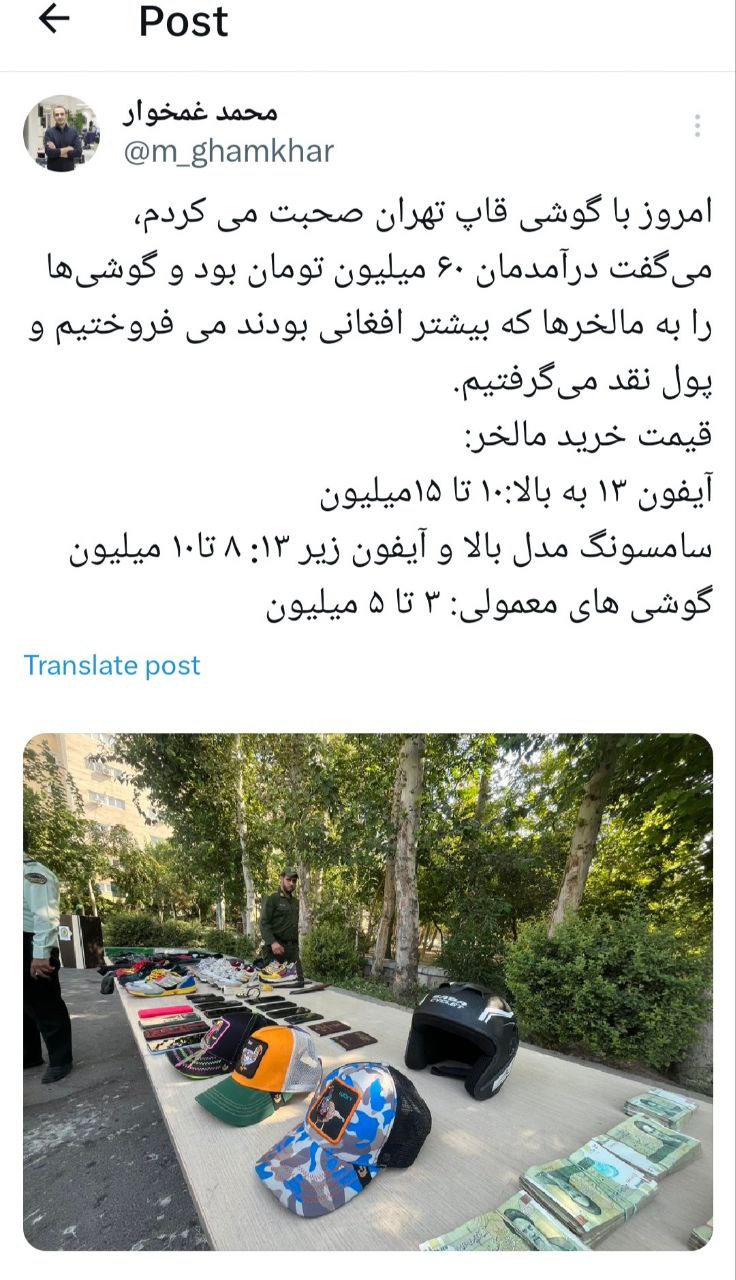Tap the Persian tweet text body
Image resolution: width=736 pixels, height=1280 pixels.
click(368, 400)
